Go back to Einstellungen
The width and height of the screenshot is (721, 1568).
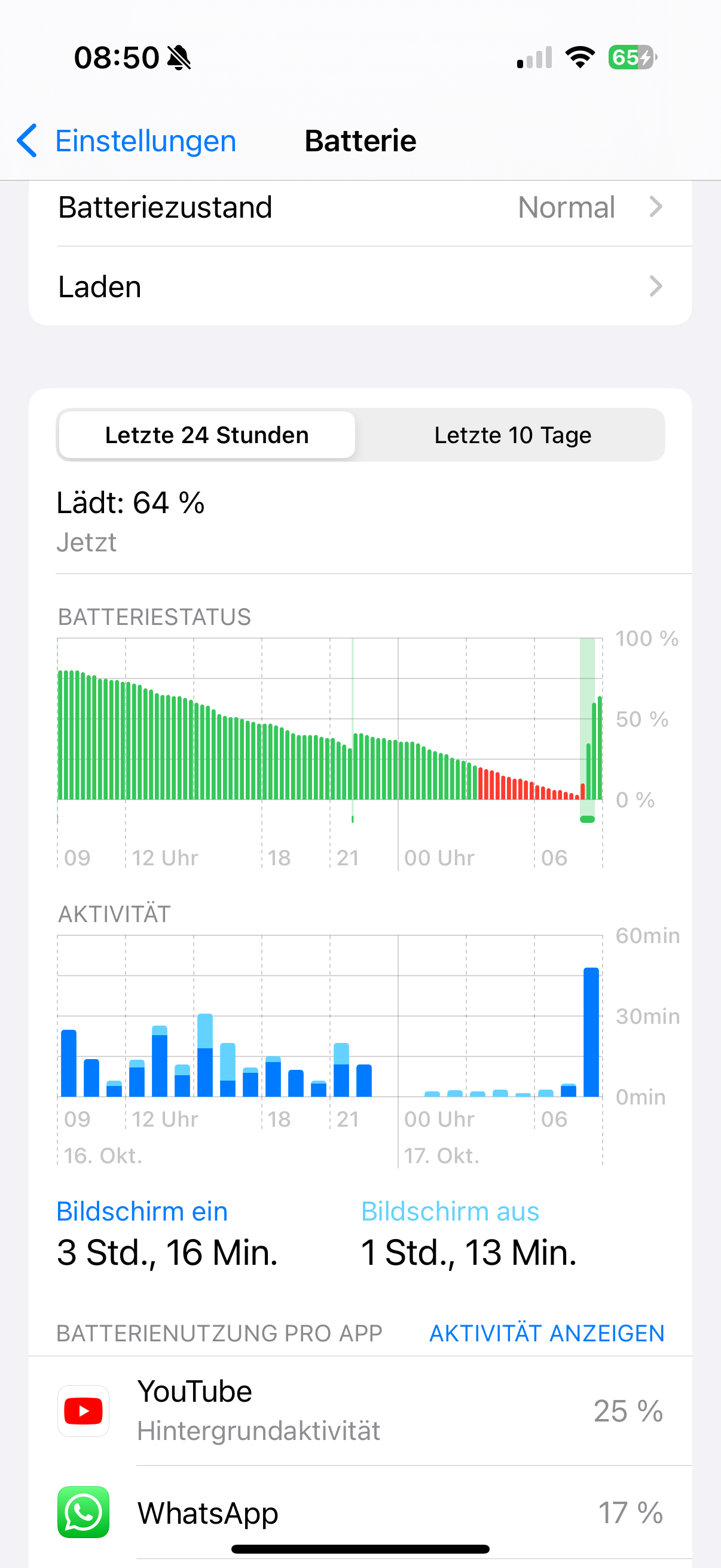[127, 141]
